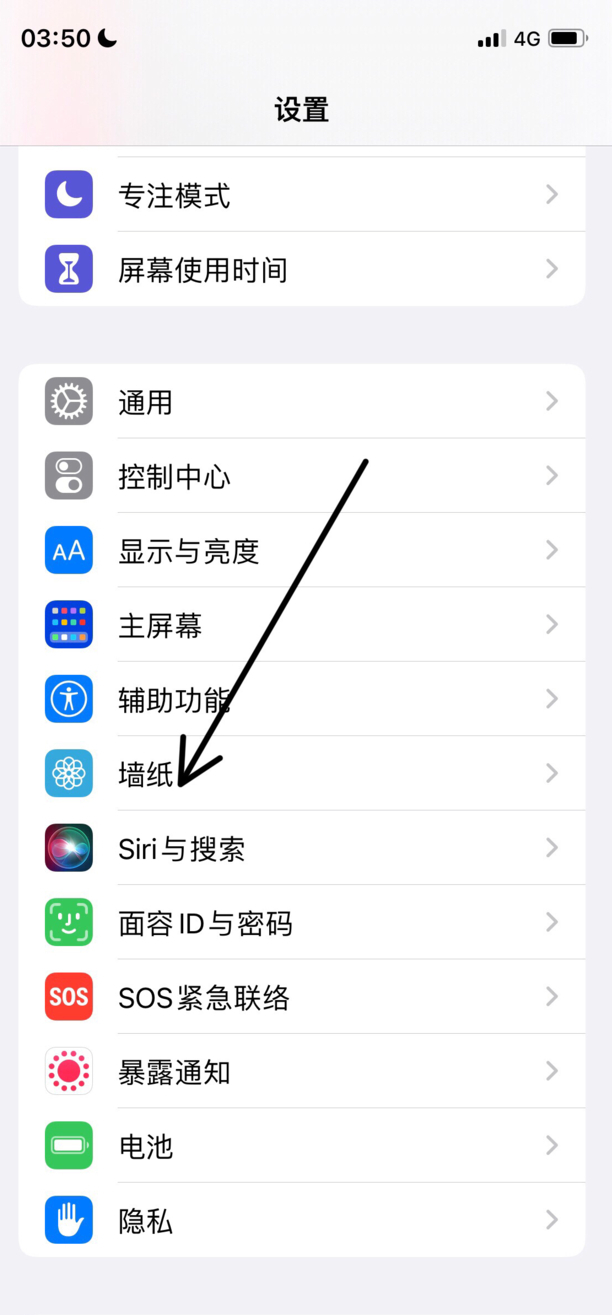Open 屏幕使用时间 row

click(300, 269)
